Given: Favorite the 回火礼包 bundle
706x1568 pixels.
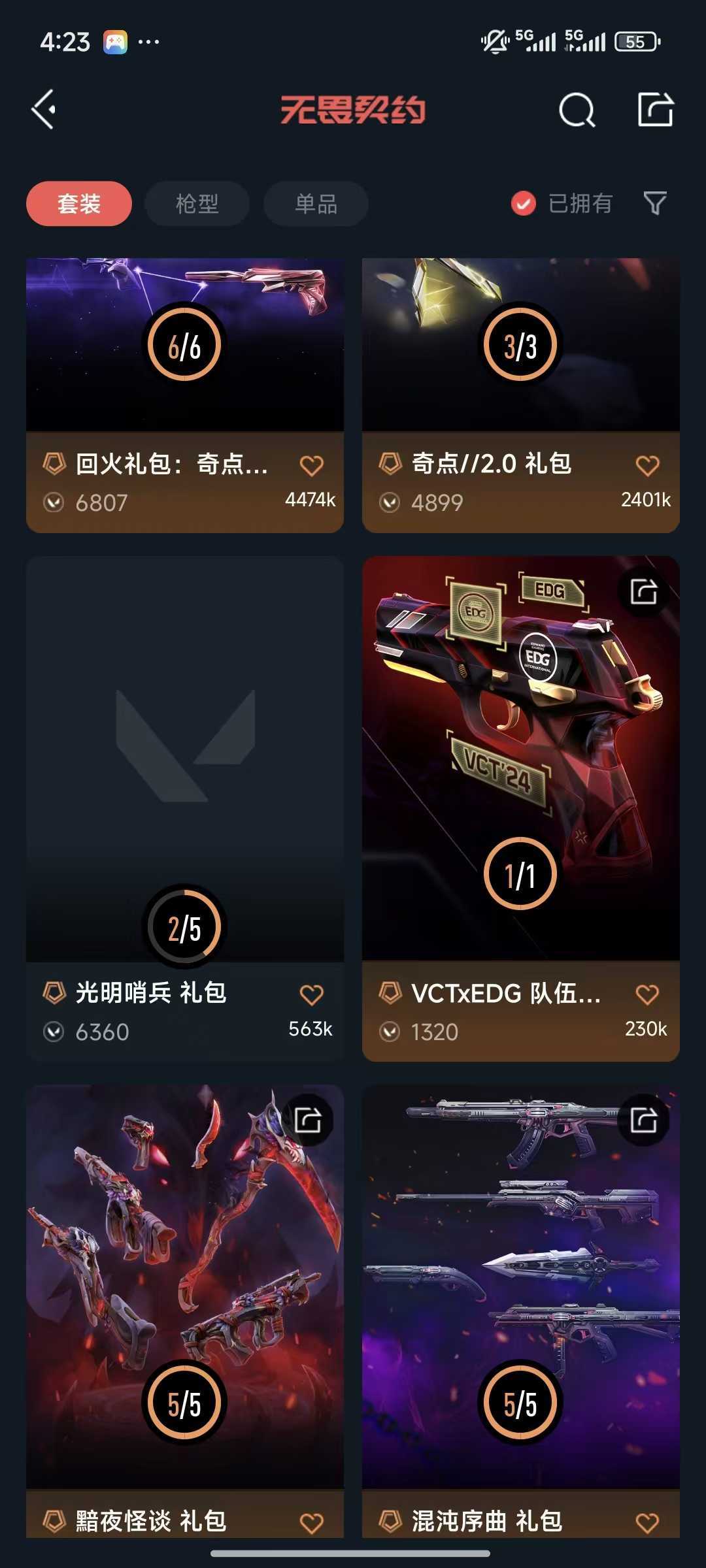Looking at the screenshot, I should tap(312, 466).
